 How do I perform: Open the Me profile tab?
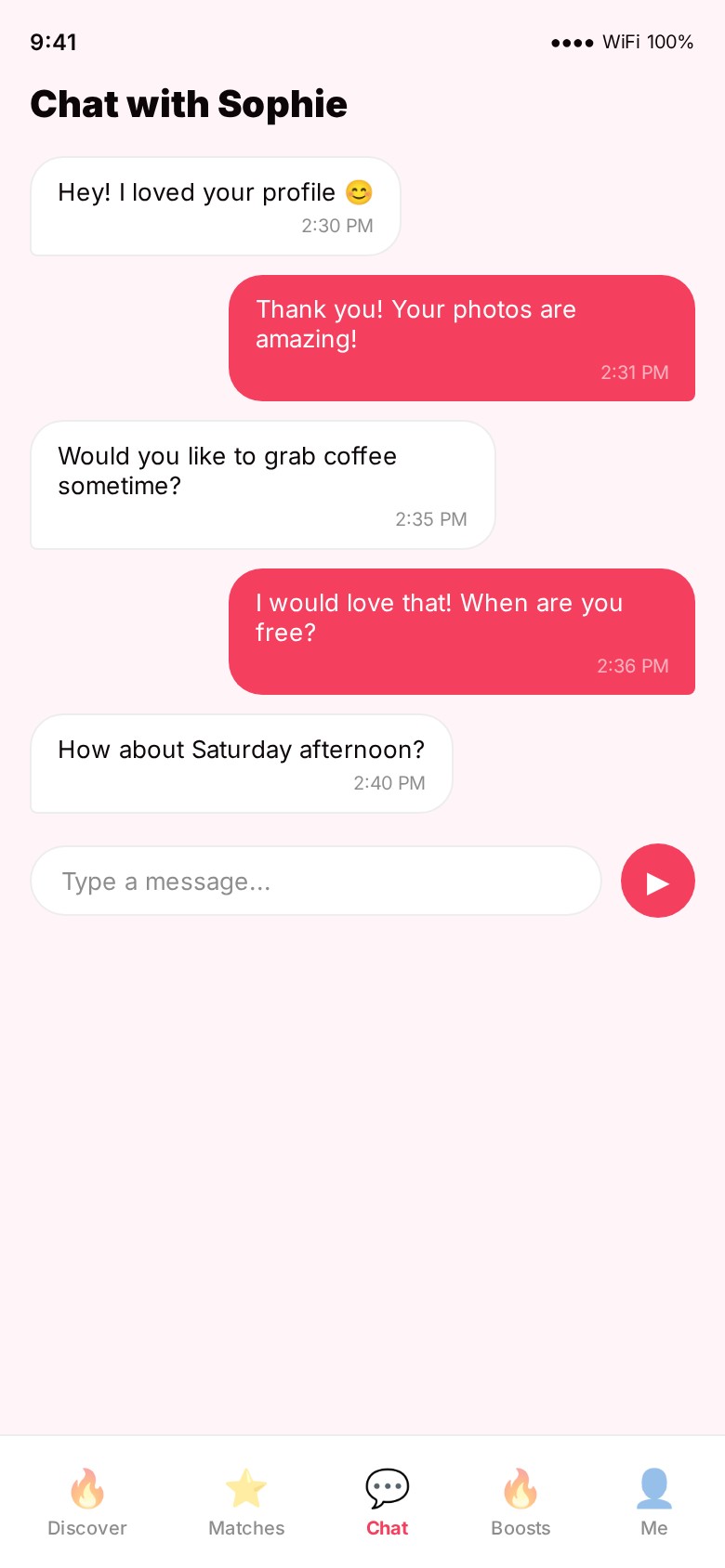click(654, 1502)
